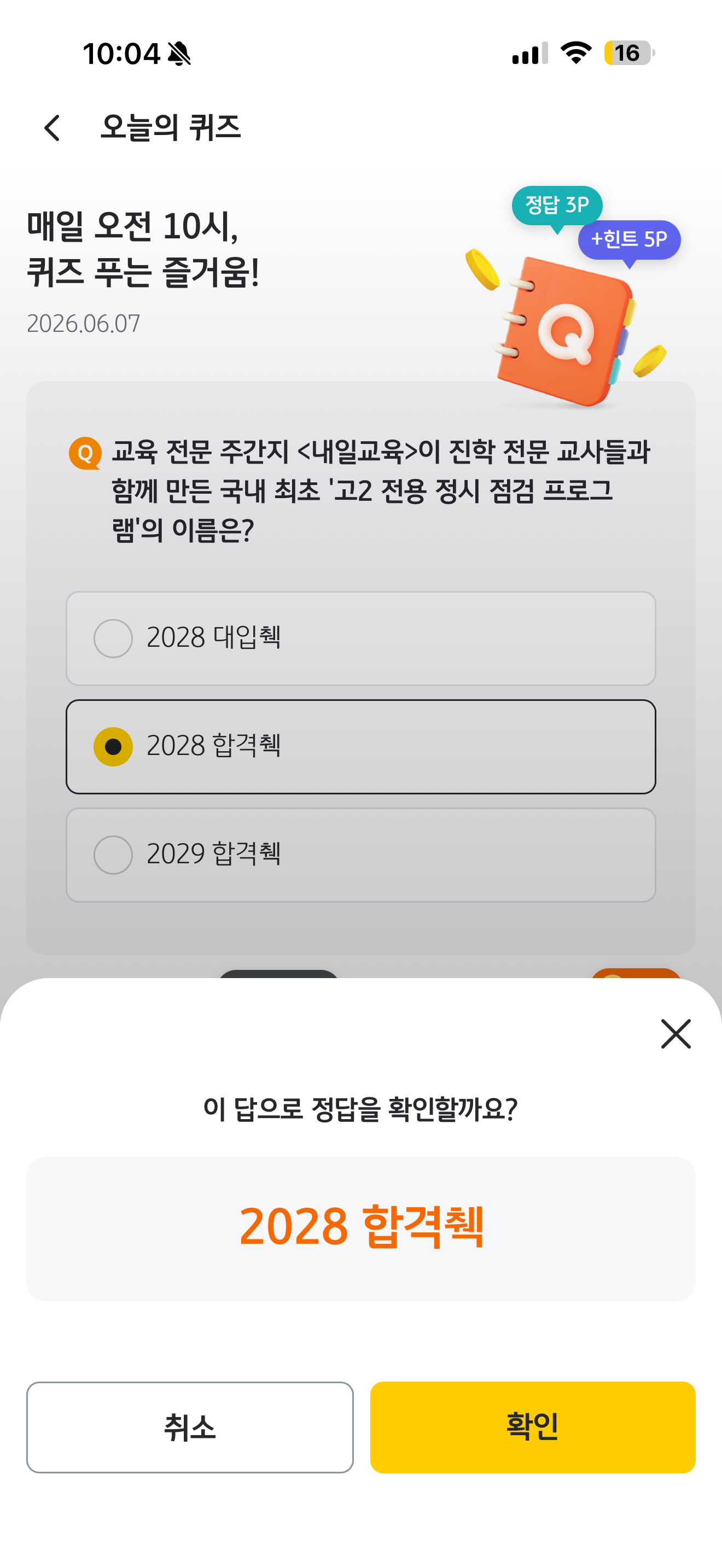Go back from 오늘의 퀴즈
Screen dimensions: 722x1568
pyautogui.click(x=53, y=128)
